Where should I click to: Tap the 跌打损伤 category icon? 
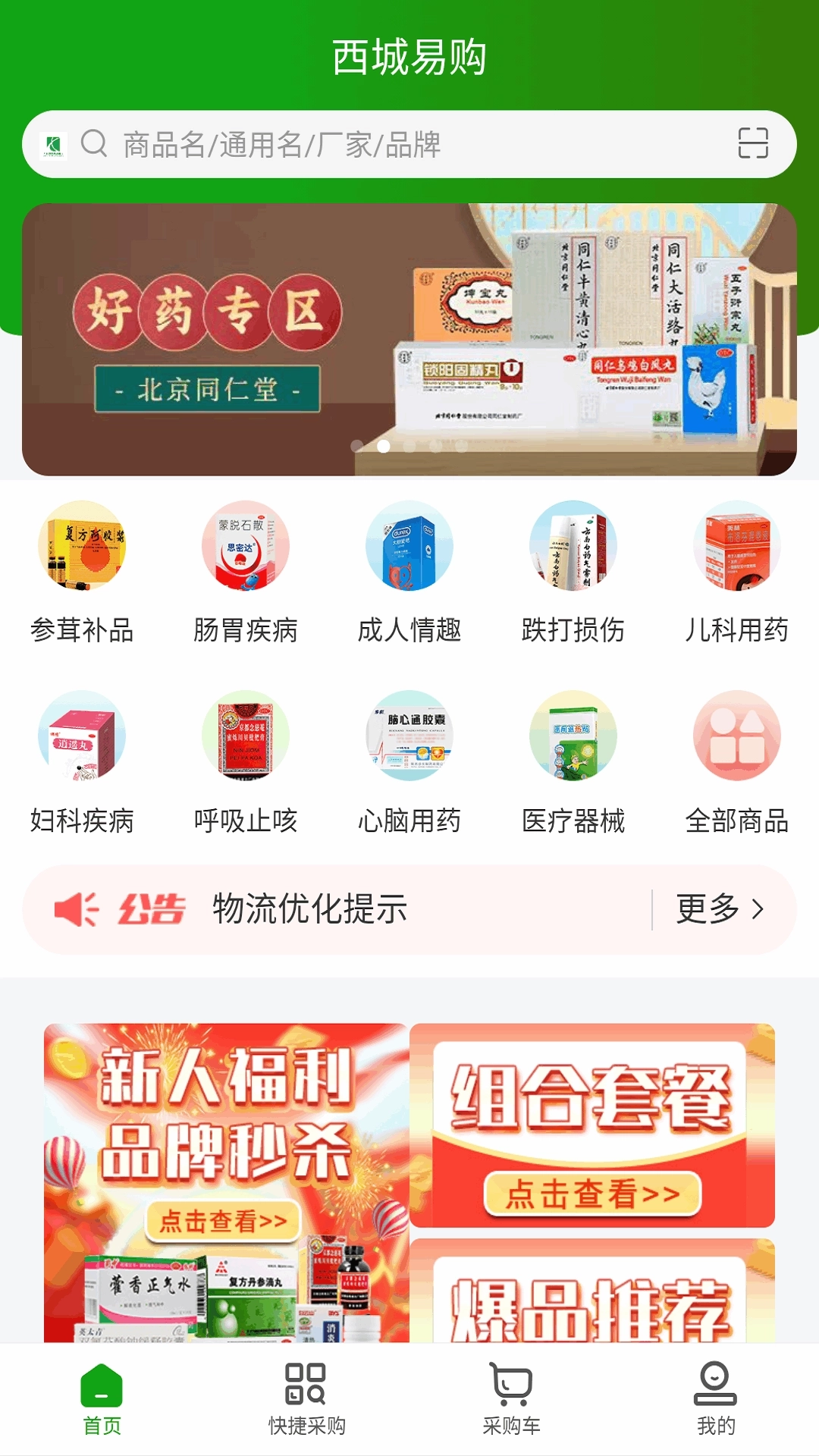click(x=573, y=550)
